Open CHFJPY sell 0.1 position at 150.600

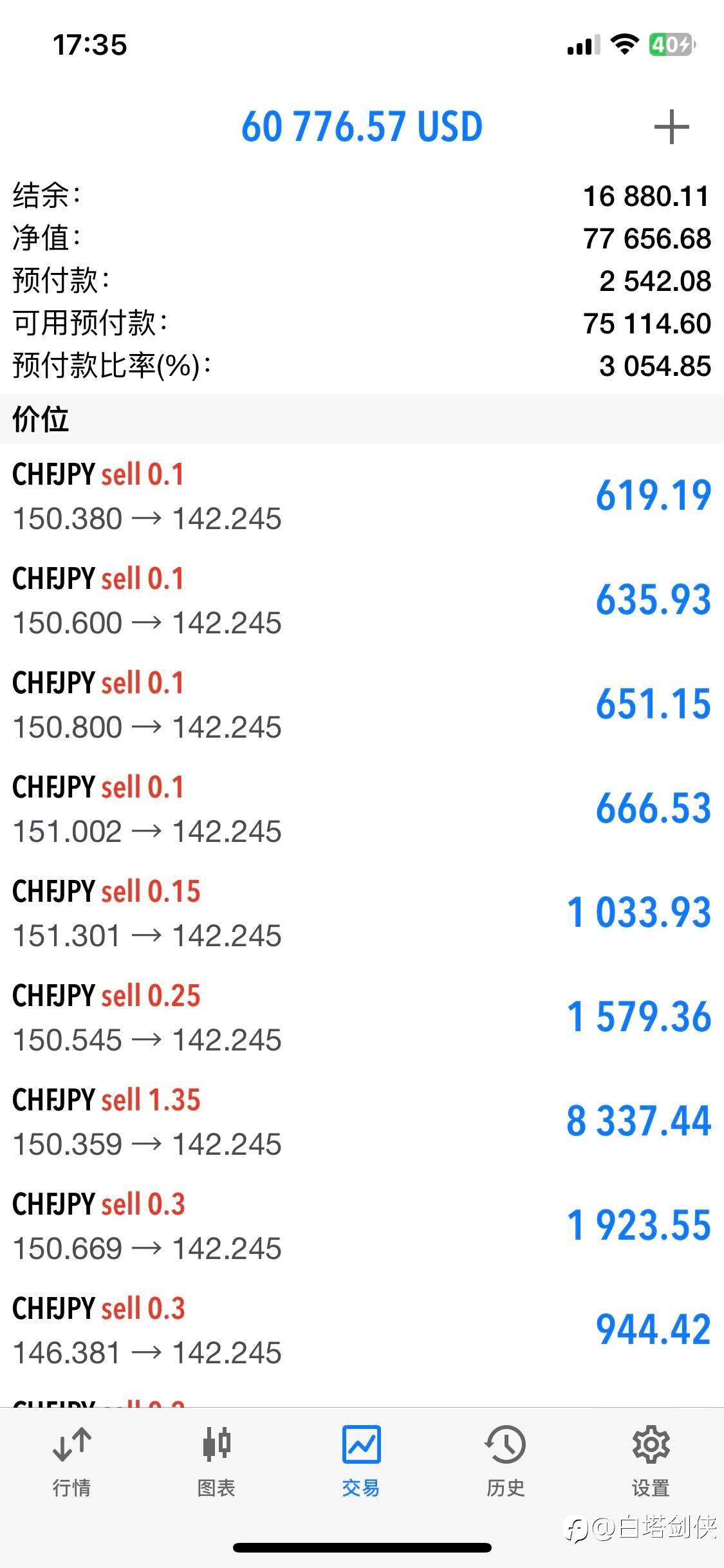tap(362, 601)
